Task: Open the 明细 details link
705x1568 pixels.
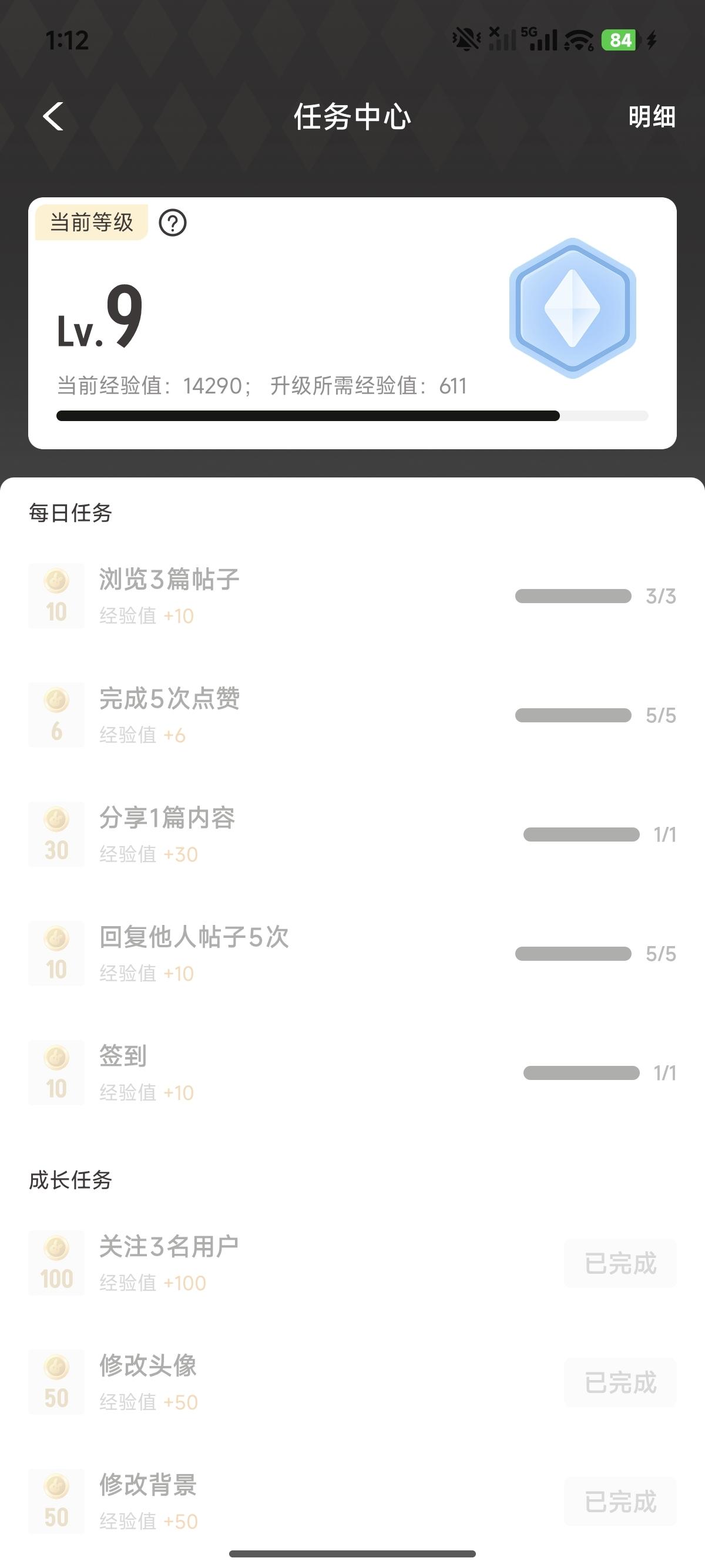Action: tap(652, 117)
